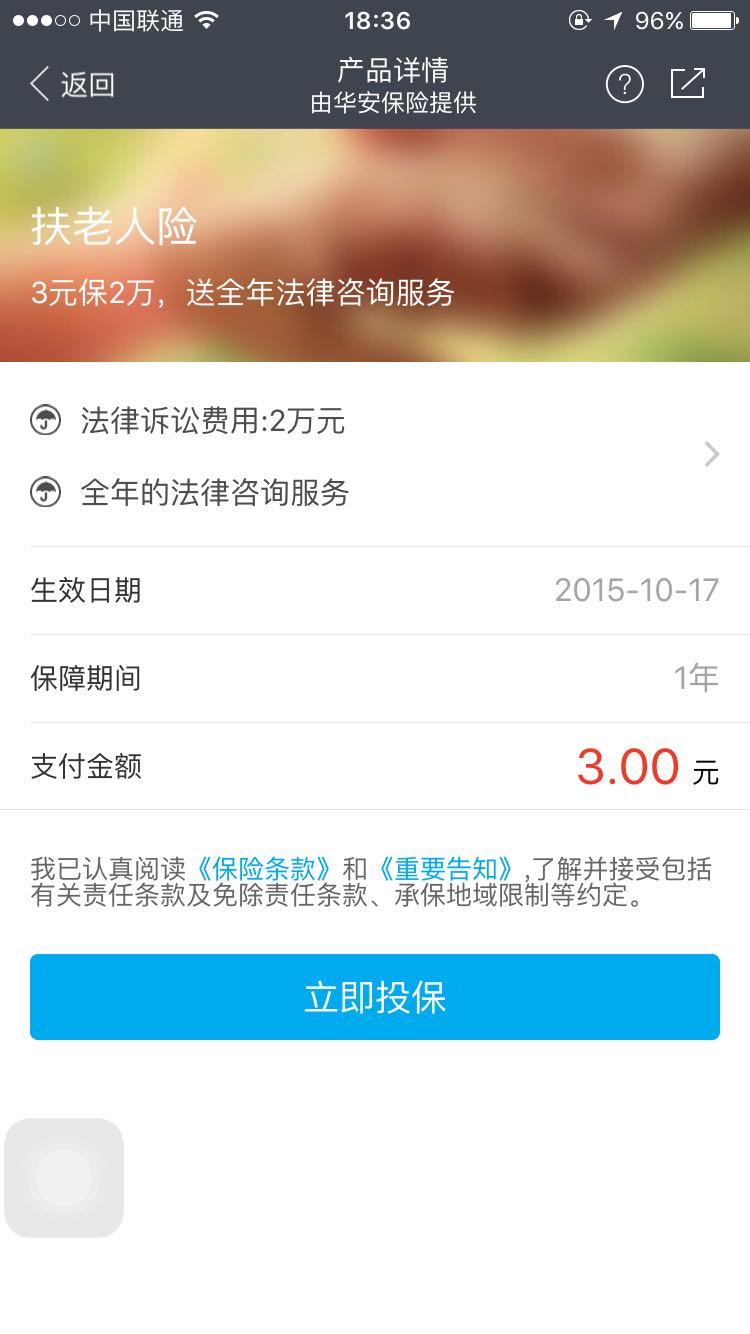Screen dimensions: 750x1334
Task: Expand coverage details for 法律诉讼费用
Action: [711, 455]
